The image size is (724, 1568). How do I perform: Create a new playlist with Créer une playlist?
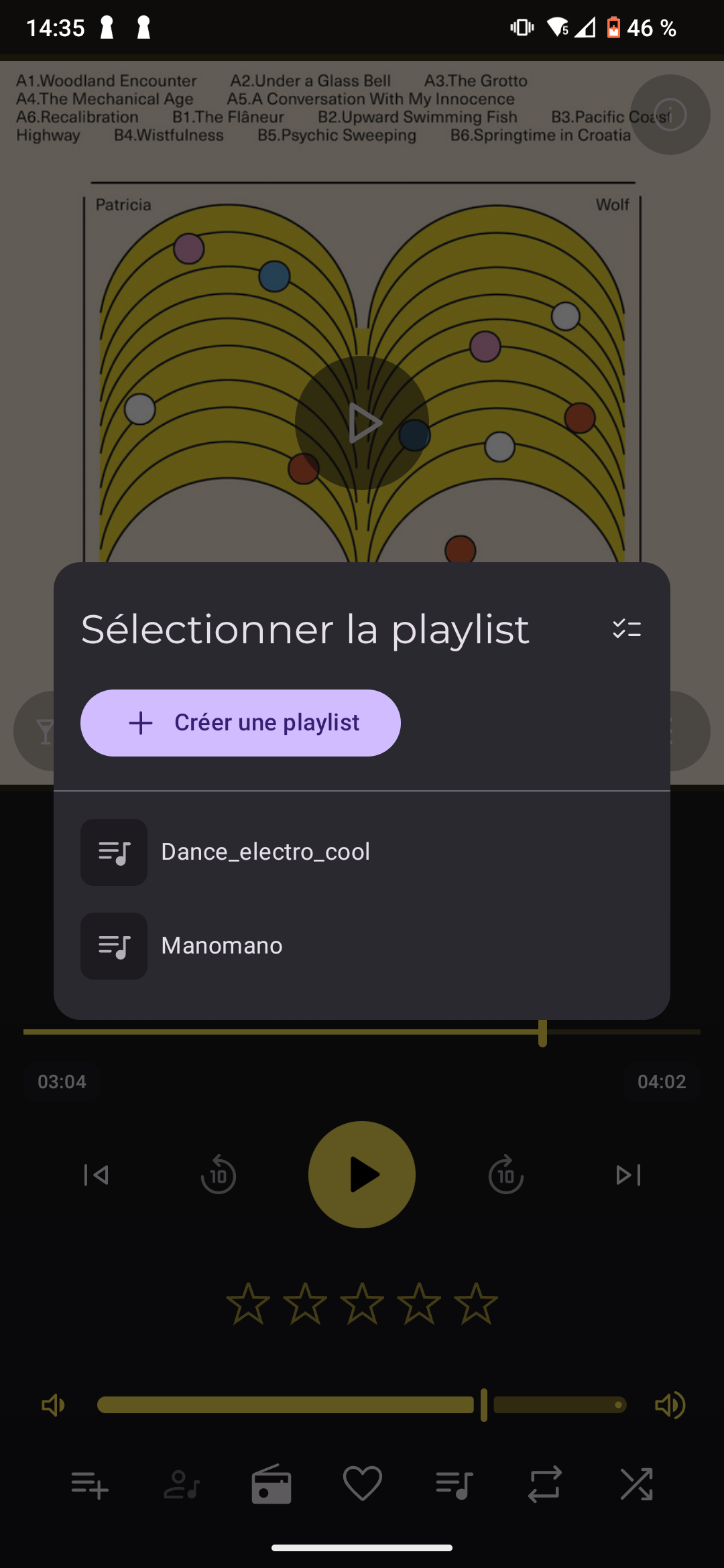[x=240, y=723]
